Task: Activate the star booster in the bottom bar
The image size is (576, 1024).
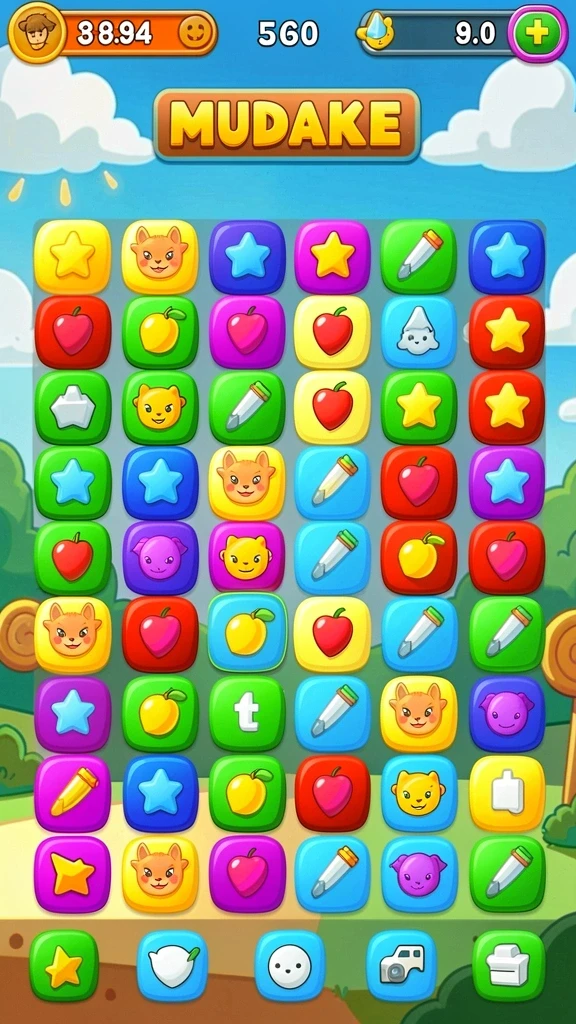Action: point(64,966)
